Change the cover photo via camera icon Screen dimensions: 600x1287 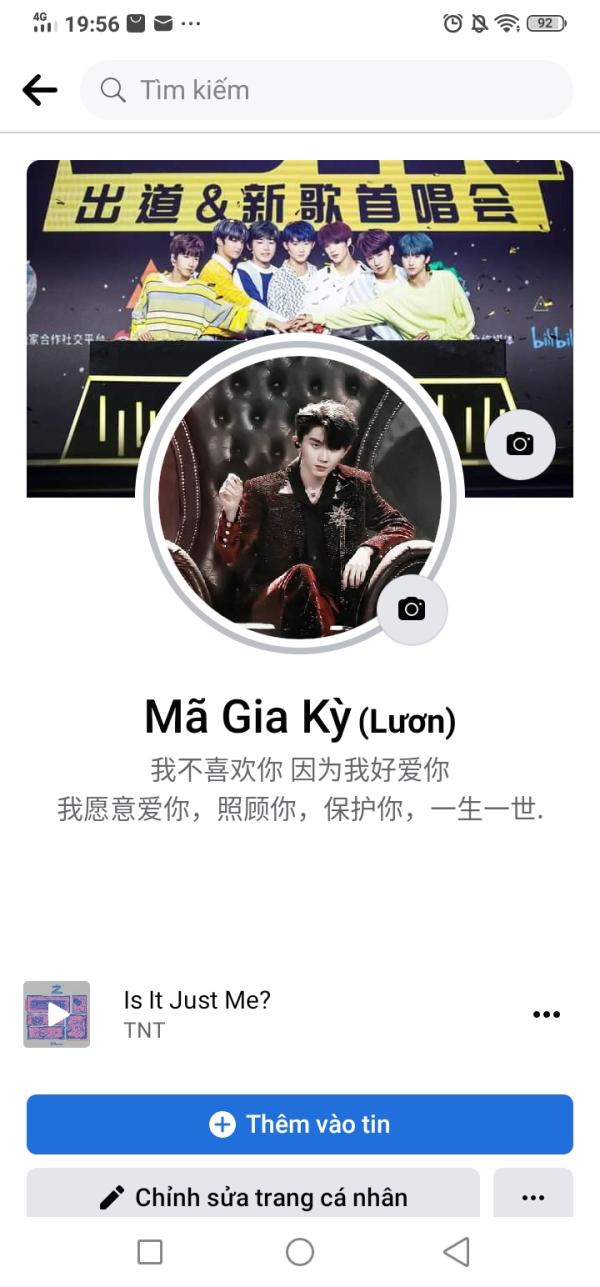tap(520, 444)
